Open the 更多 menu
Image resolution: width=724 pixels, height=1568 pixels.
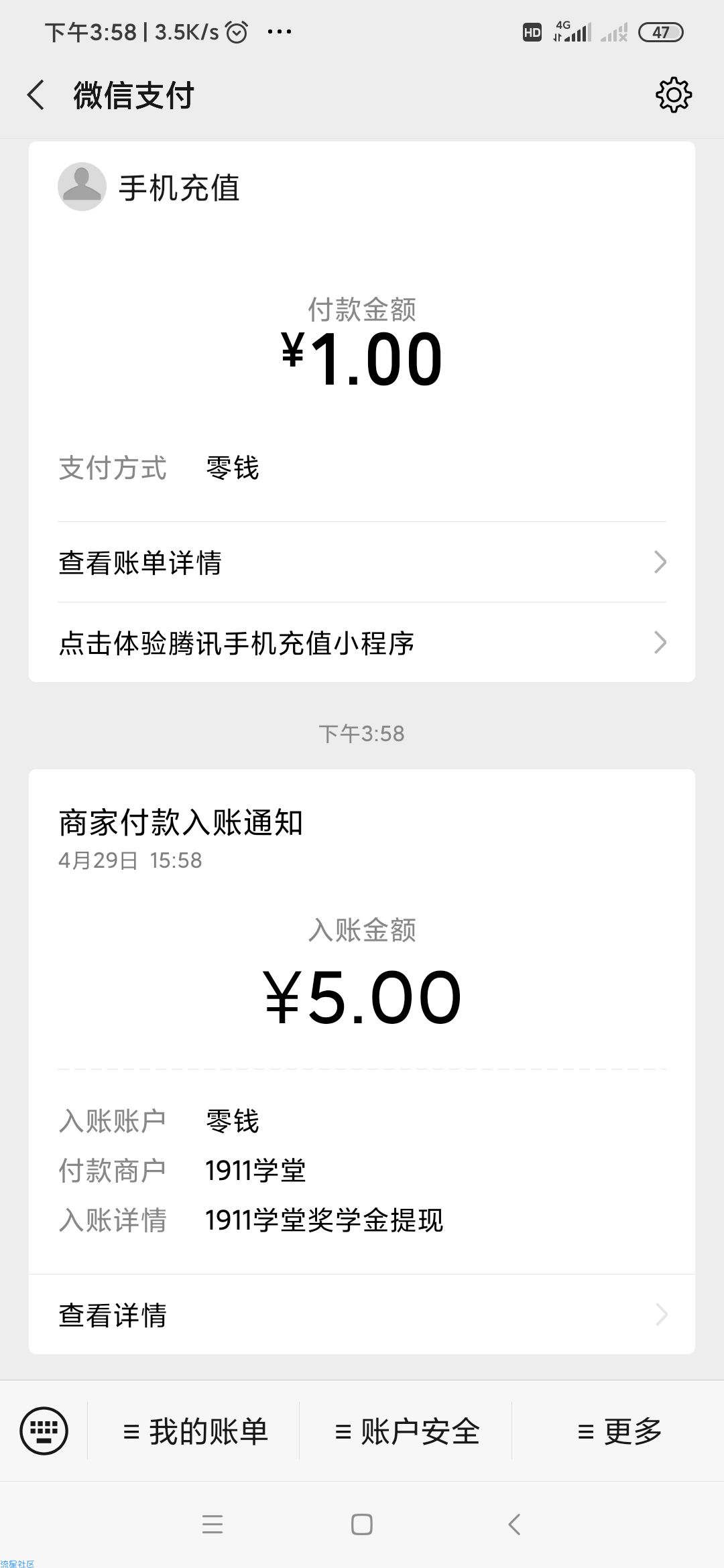(x=619, y=1431)
